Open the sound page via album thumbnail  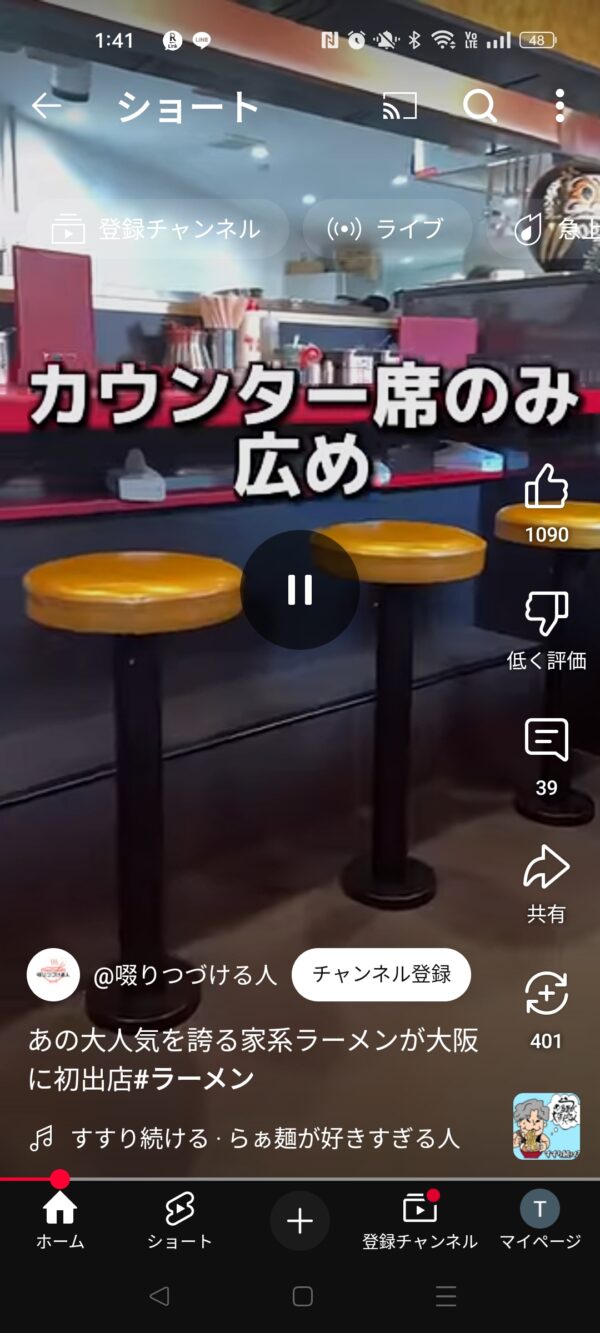click(x=546, y=1126)
